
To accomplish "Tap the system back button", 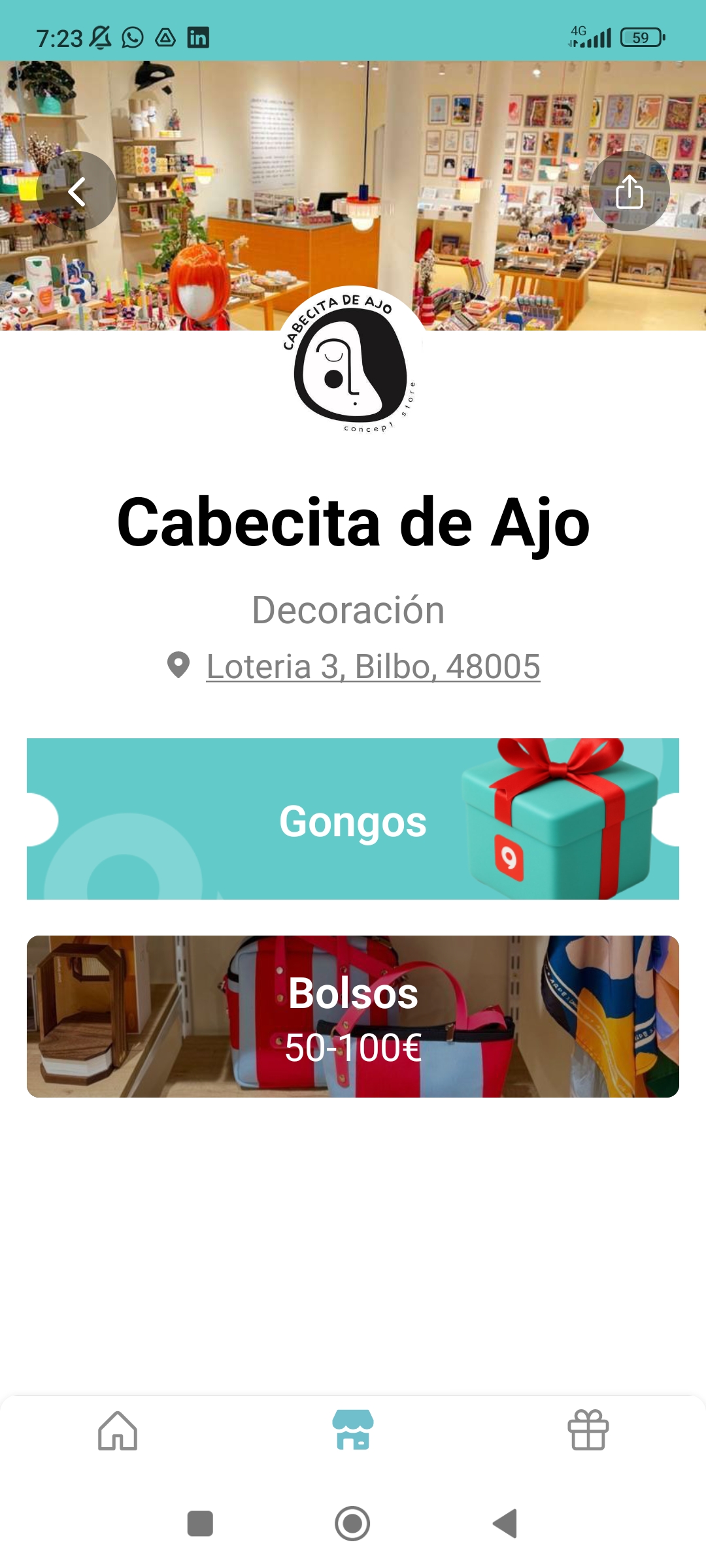I will pyautogui.click(x=505, y=1524).
